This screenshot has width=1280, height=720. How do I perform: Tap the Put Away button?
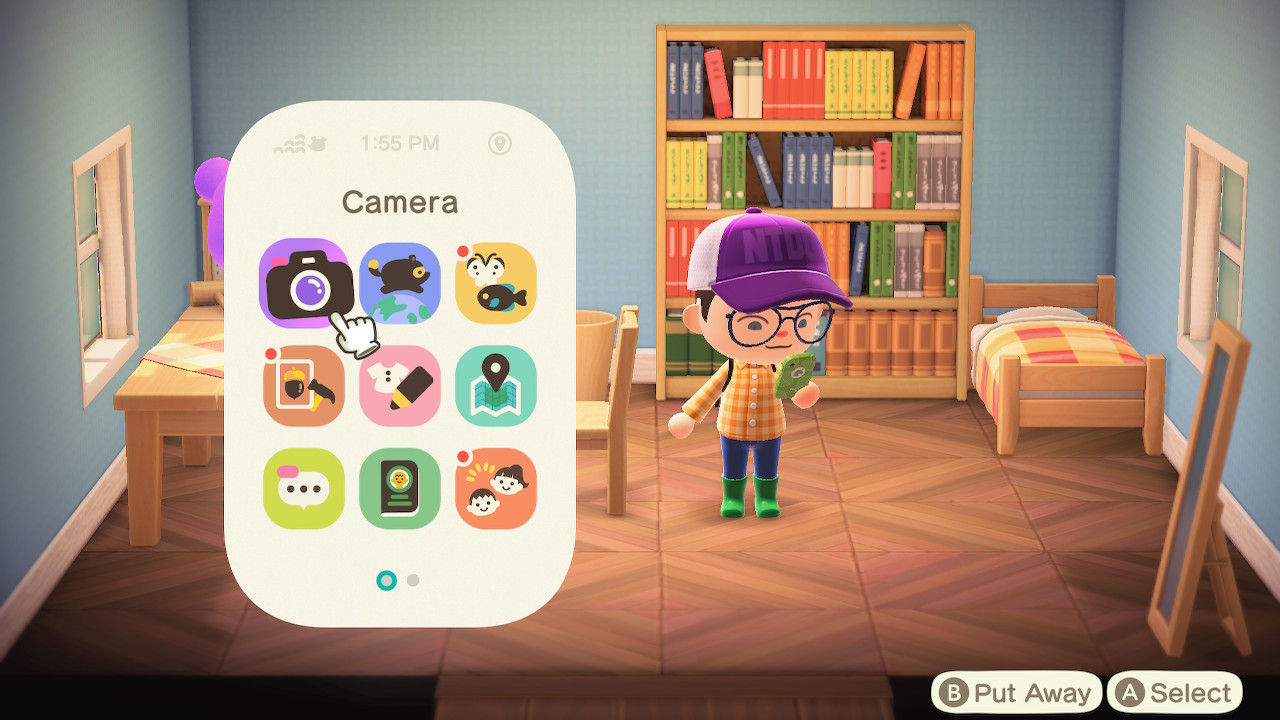click(x=1016, y=693)
